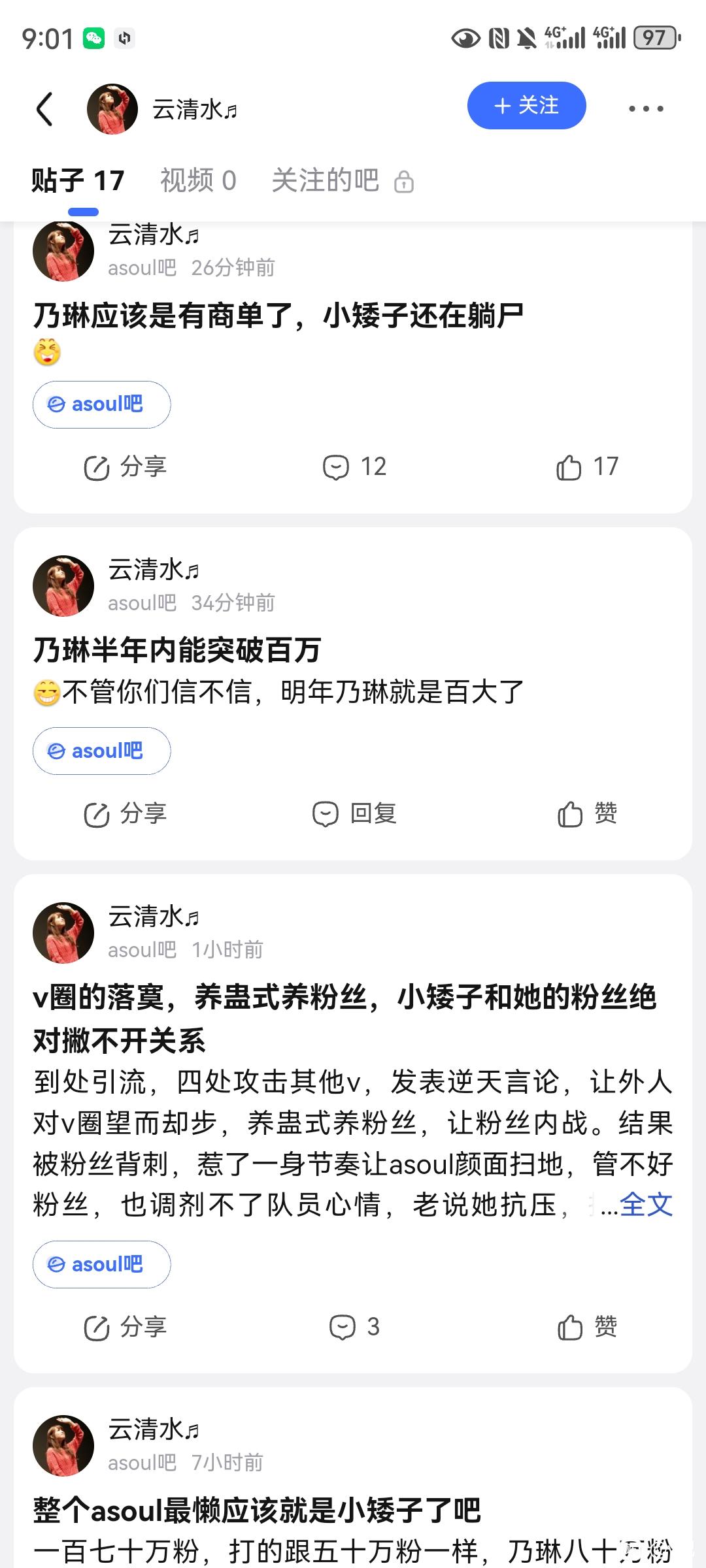The height and width of the screenshot is (1568, 706).
Task: Go back using the top-left arrow
Action: (44, 108)
